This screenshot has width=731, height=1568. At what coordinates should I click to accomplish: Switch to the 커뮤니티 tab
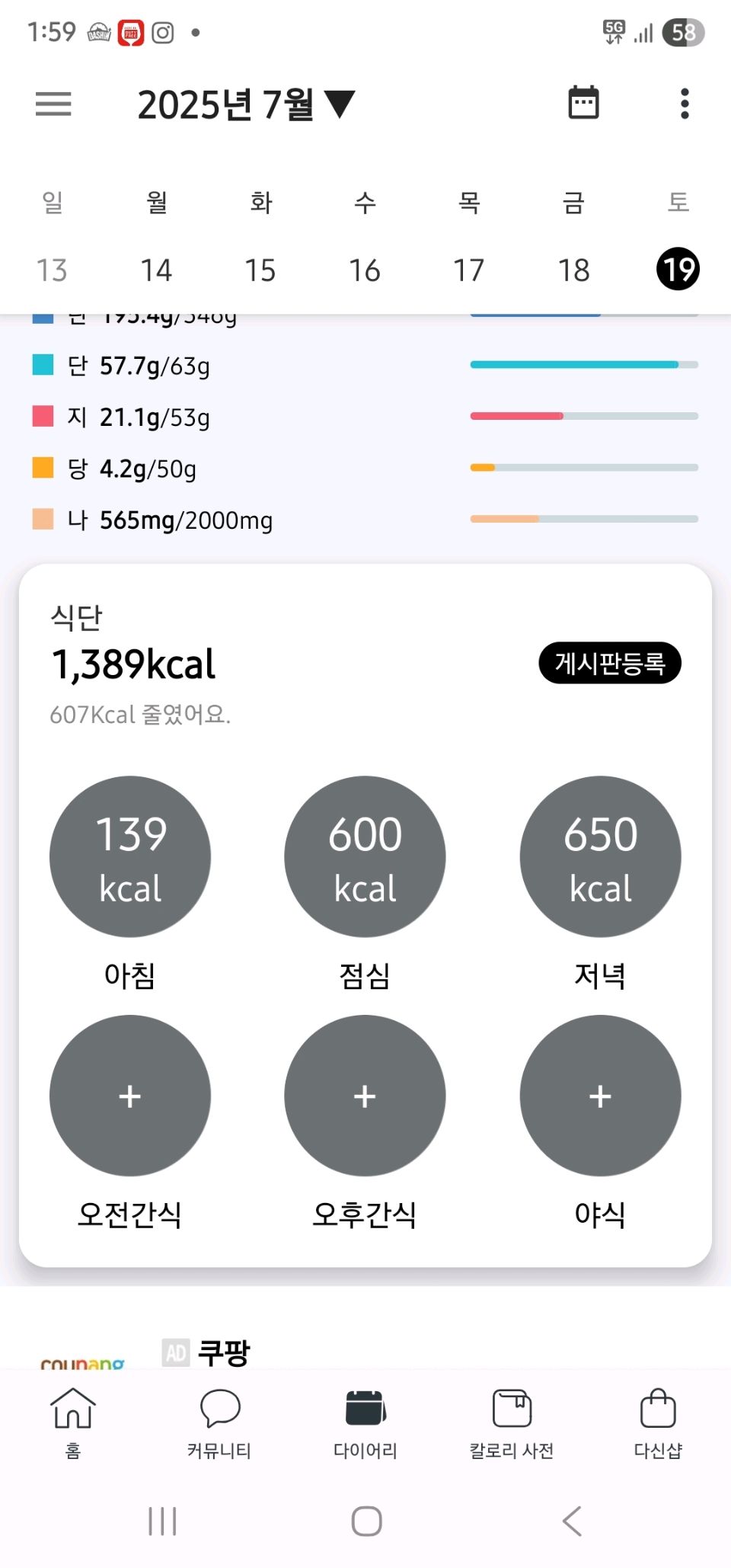(219, 1421)
